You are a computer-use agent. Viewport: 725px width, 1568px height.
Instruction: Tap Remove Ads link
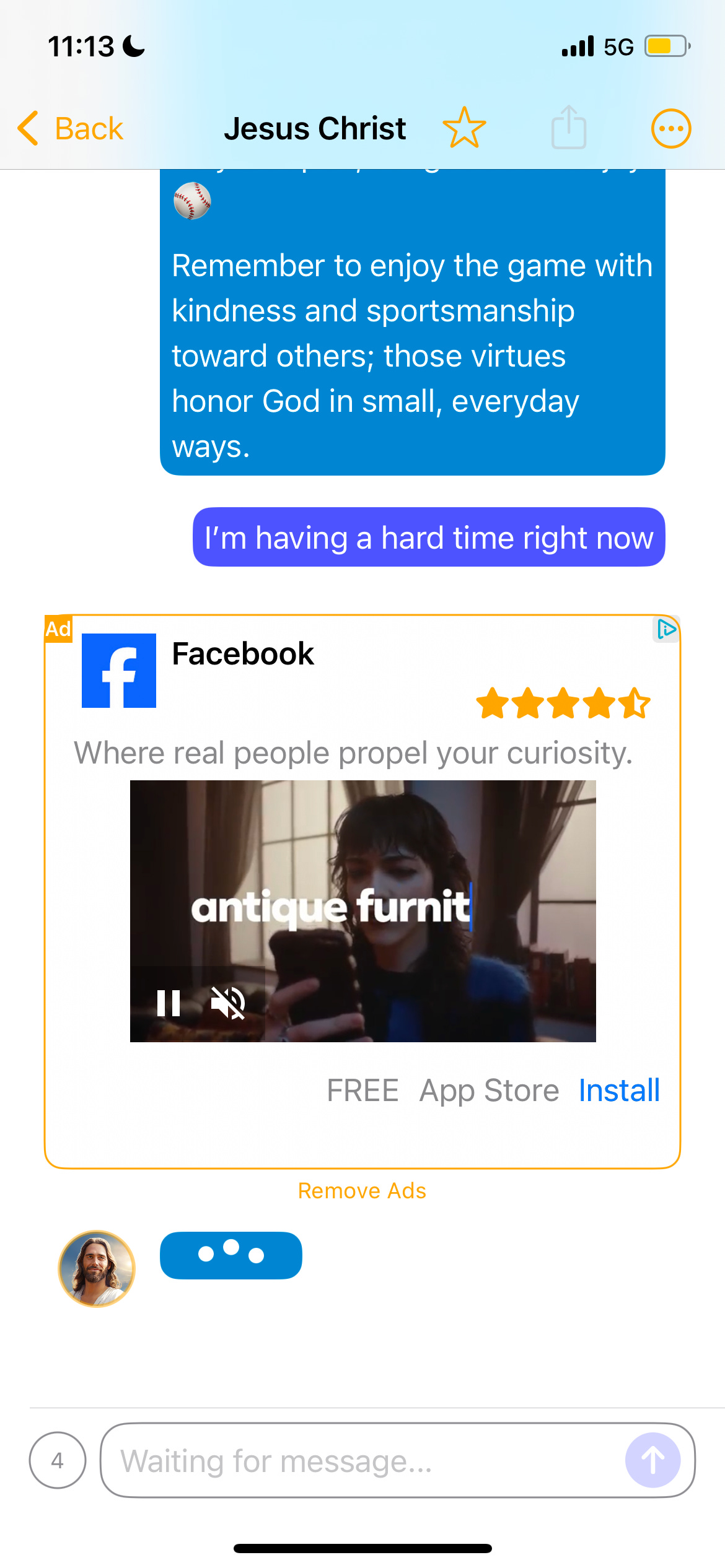click(x=362, y=1191)
